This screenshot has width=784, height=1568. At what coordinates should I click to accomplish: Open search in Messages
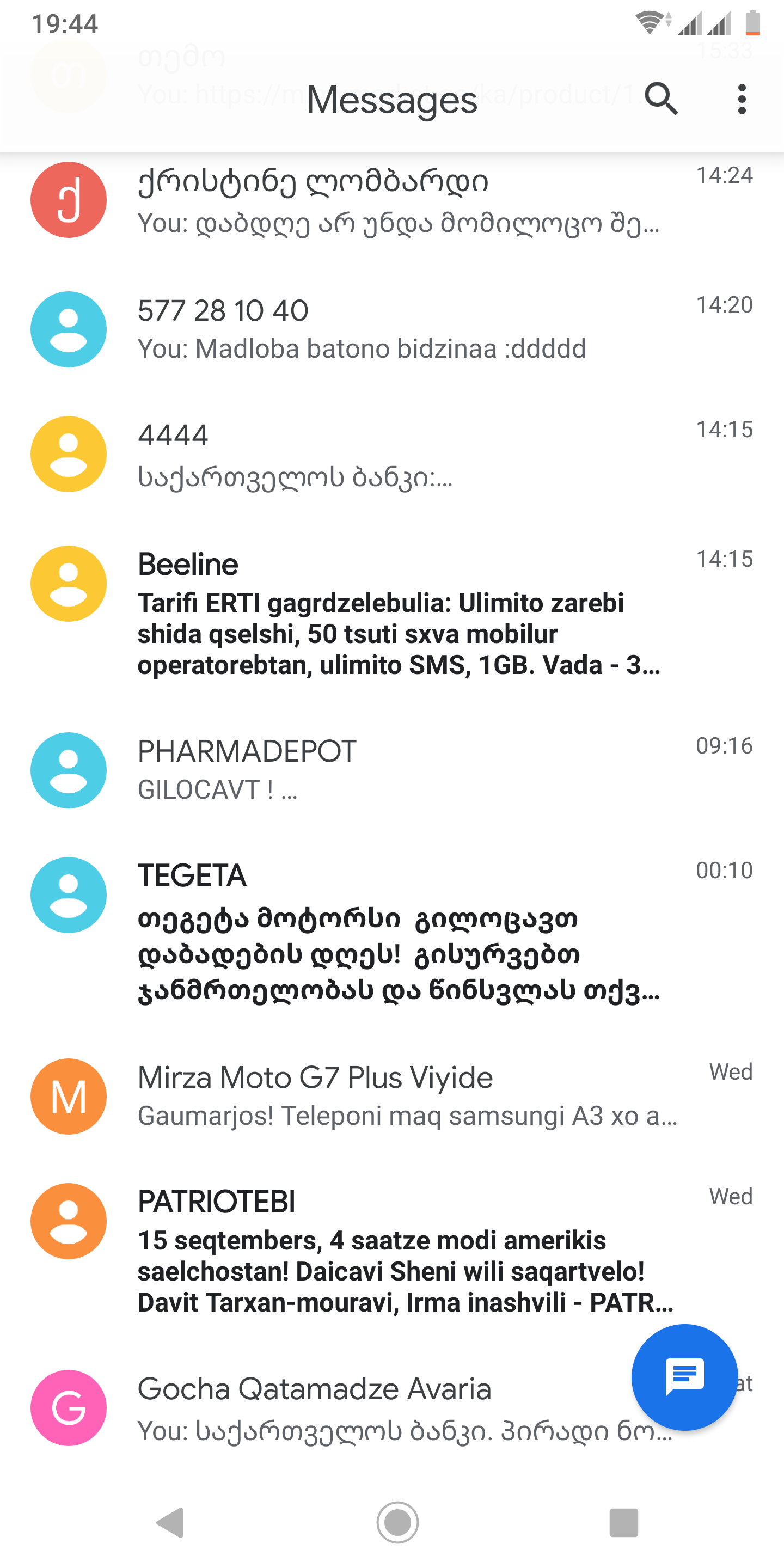coord(662,99)
